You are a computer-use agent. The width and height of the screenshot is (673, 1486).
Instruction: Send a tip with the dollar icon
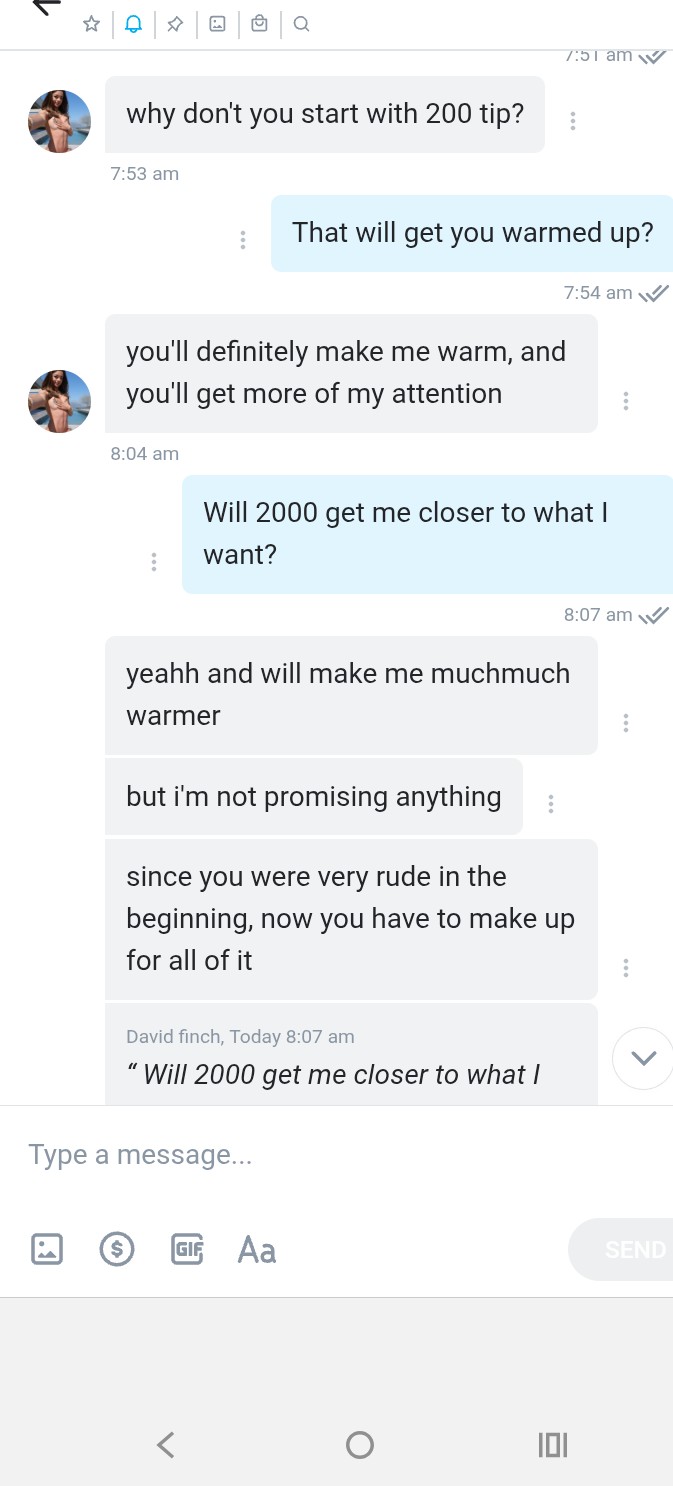pos(117,1249)
